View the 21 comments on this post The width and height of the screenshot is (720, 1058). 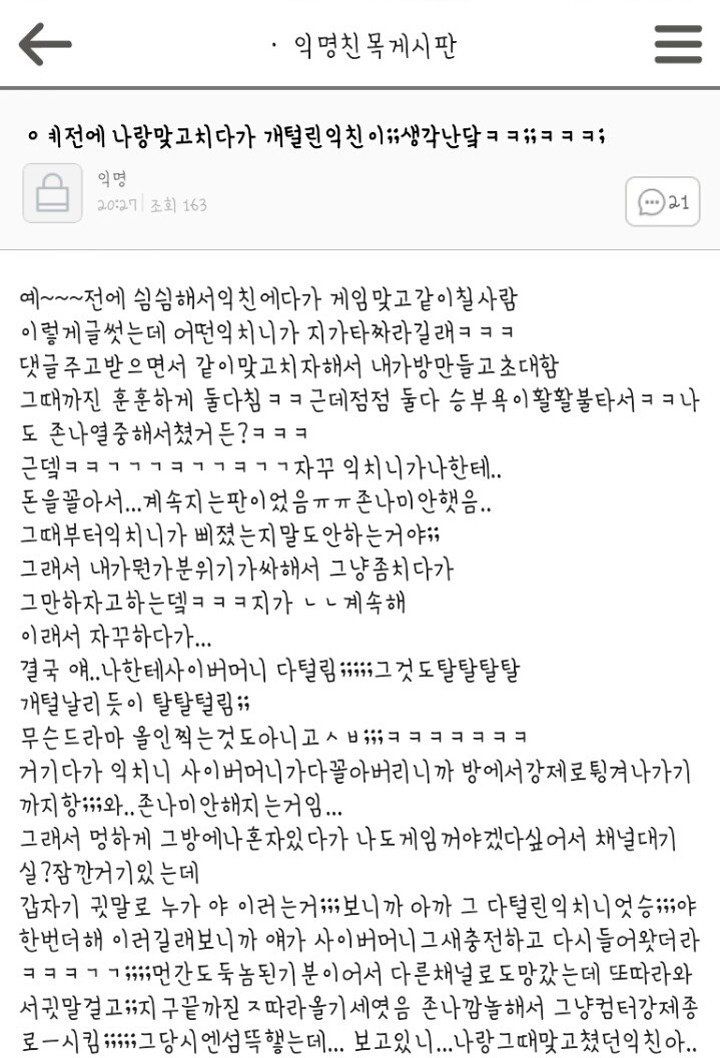pyautogui.click(x=662, y=202)
